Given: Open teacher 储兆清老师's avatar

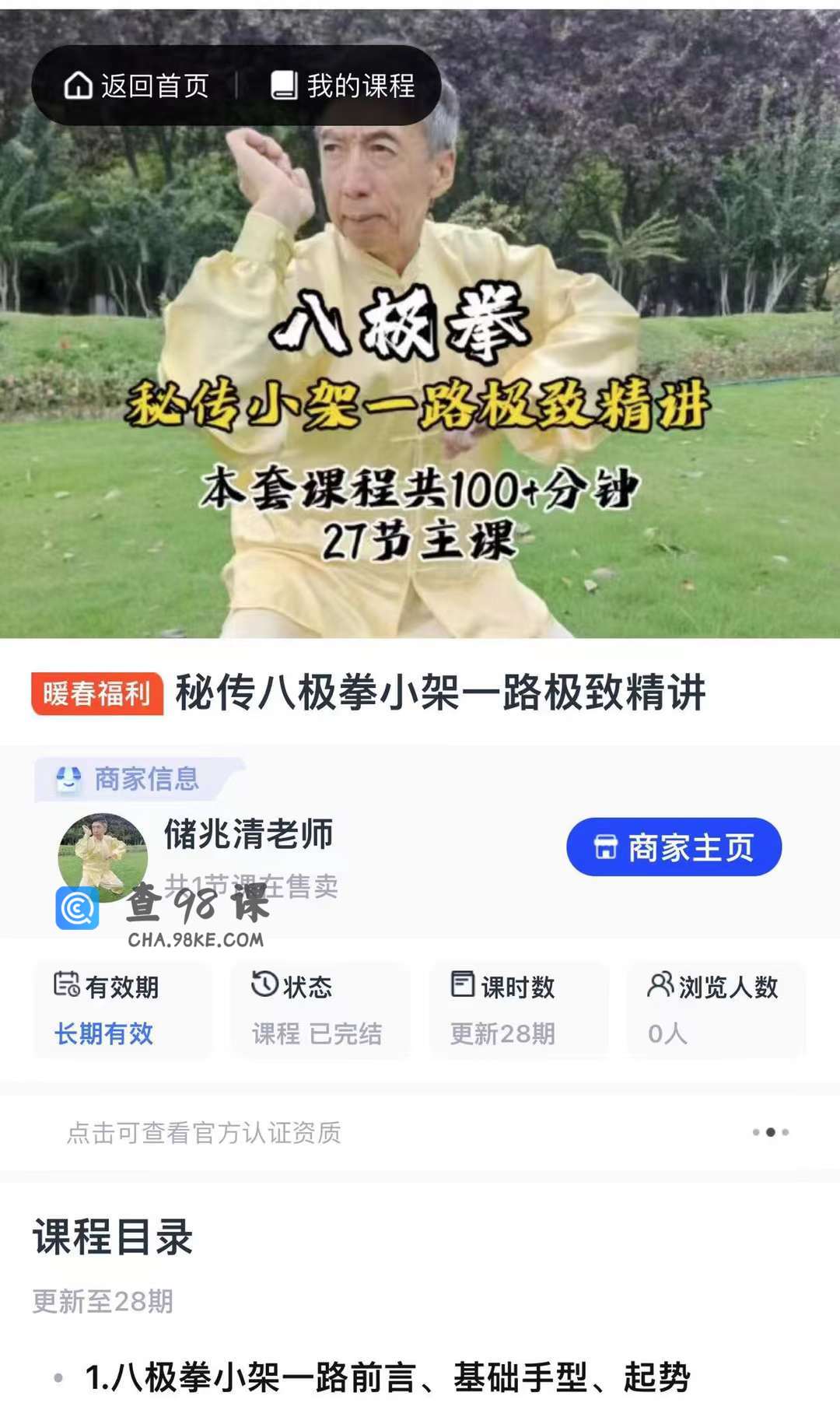Looking at the screenshot, I should 102,856.
